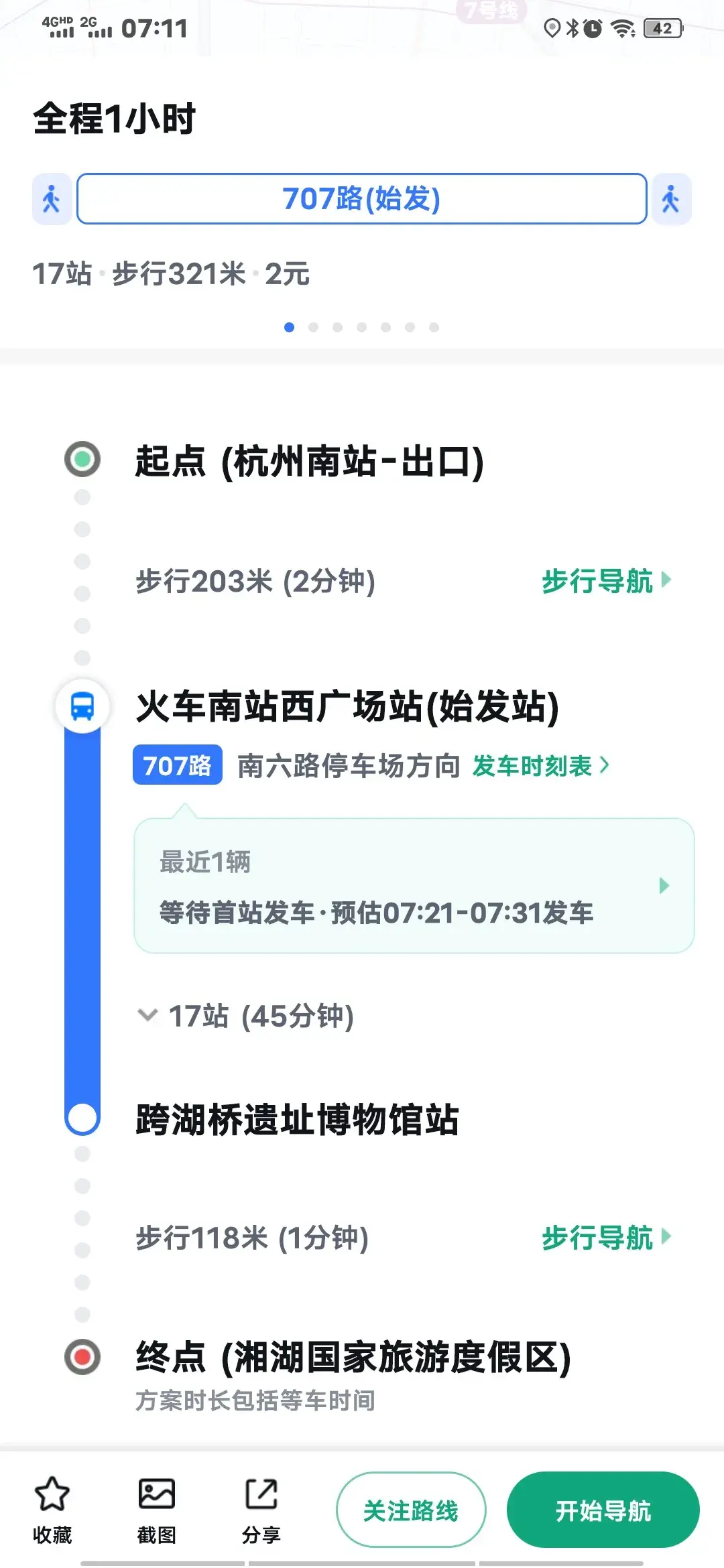Take a 截图 of this route
The height and width of the screenshot is (1568, 724).
coord(156,1509)
